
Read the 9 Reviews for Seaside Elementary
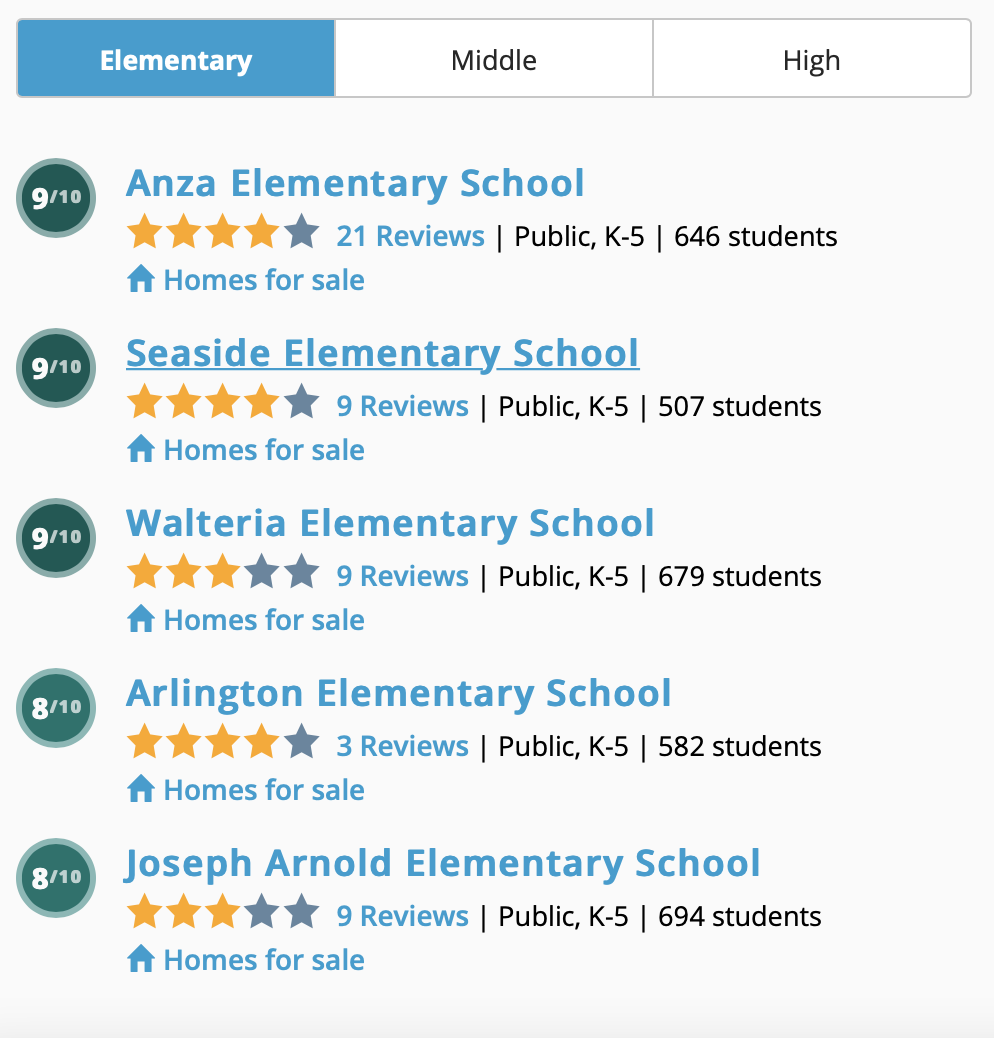[x=402, y=407]
